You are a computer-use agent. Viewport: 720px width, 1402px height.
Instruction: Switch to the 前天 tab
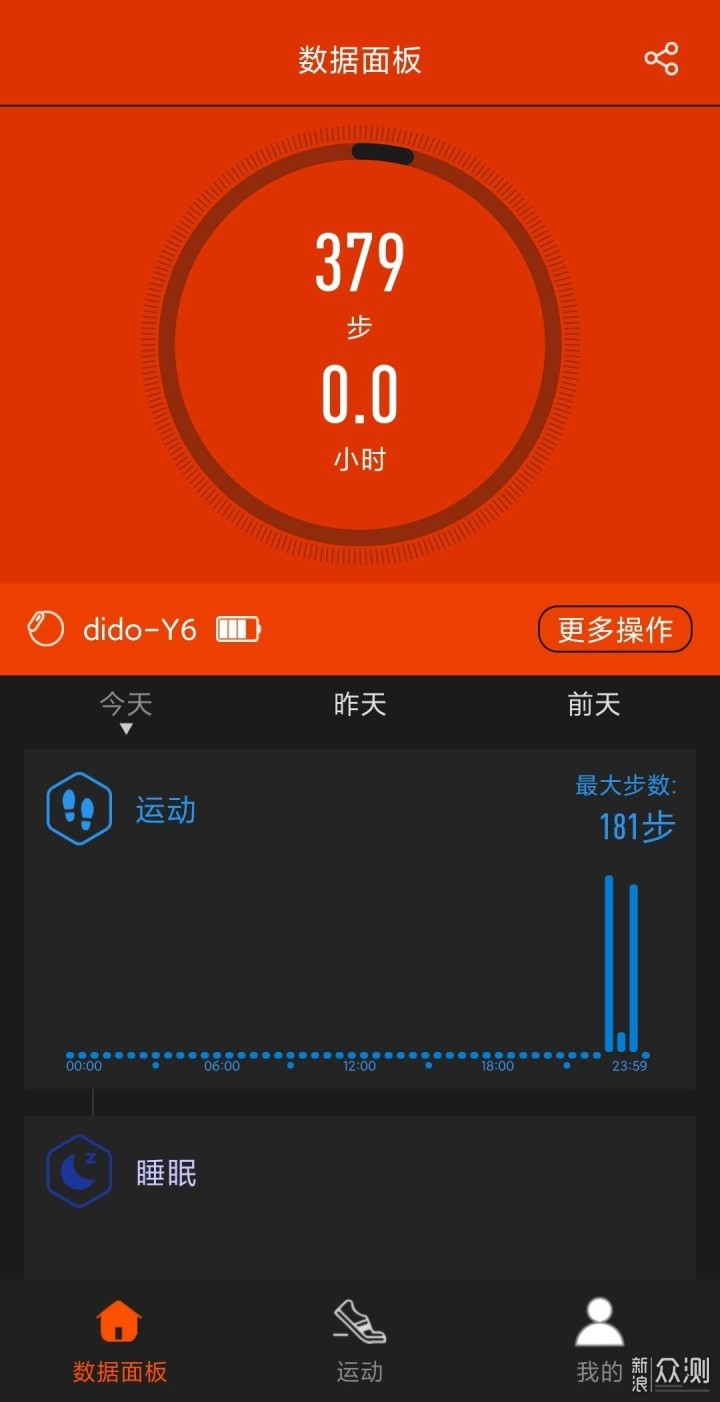tap(594, 704)
